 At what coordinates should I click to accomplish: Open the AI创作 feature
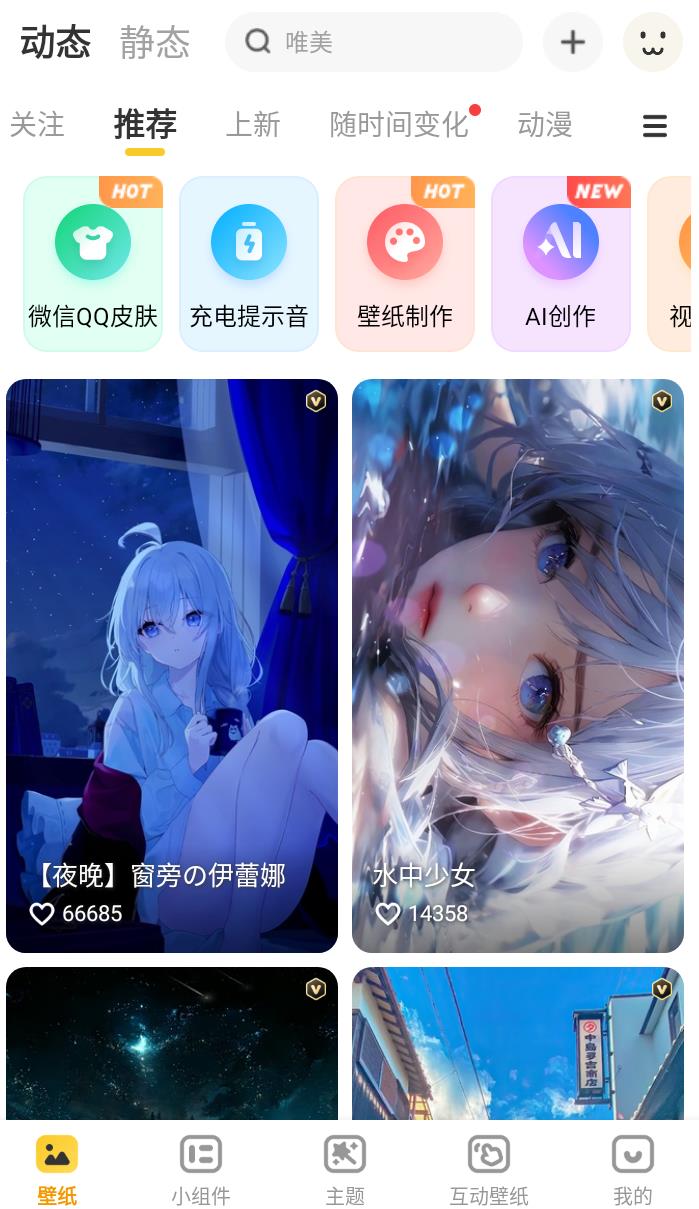[561, 264]
